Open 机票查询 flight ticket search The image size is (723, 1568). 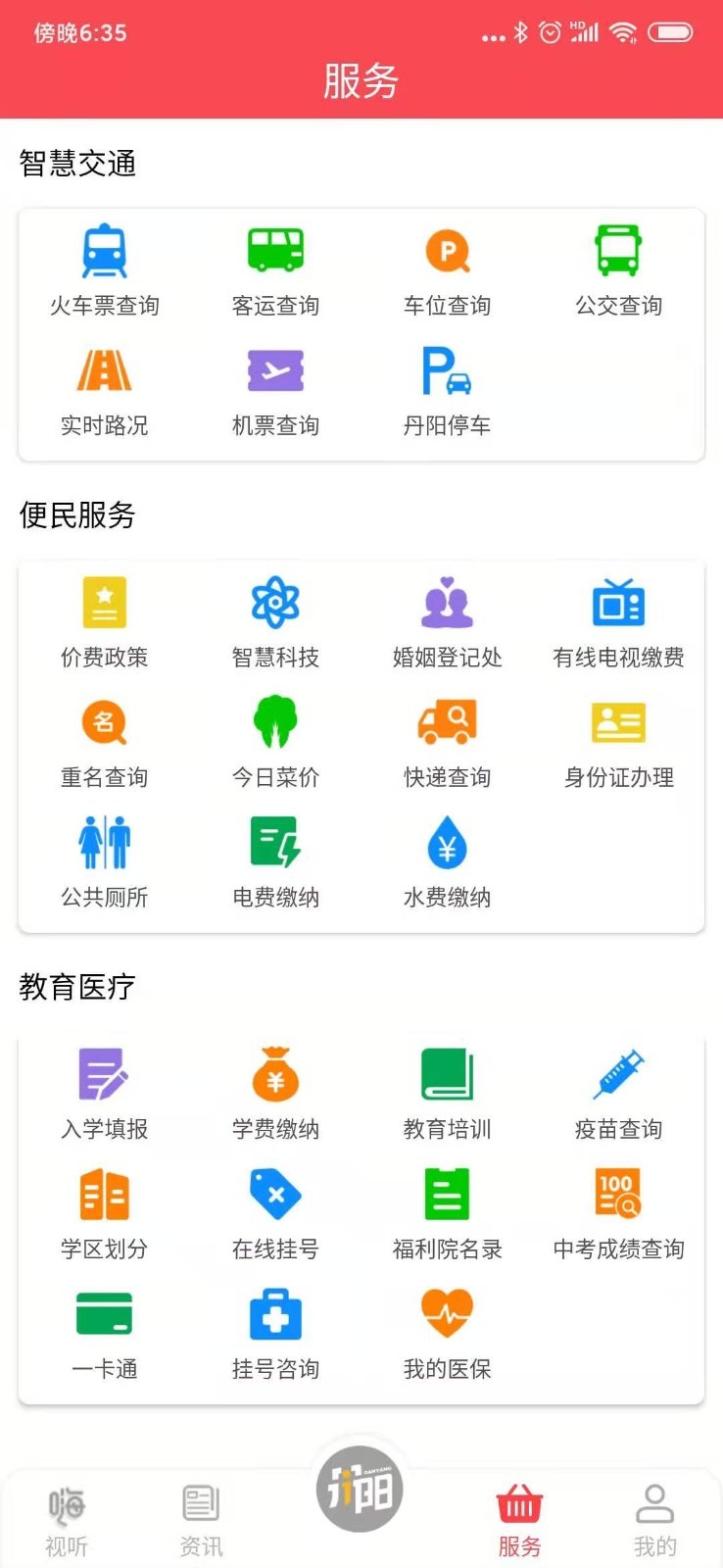click(x=274, y=387)
